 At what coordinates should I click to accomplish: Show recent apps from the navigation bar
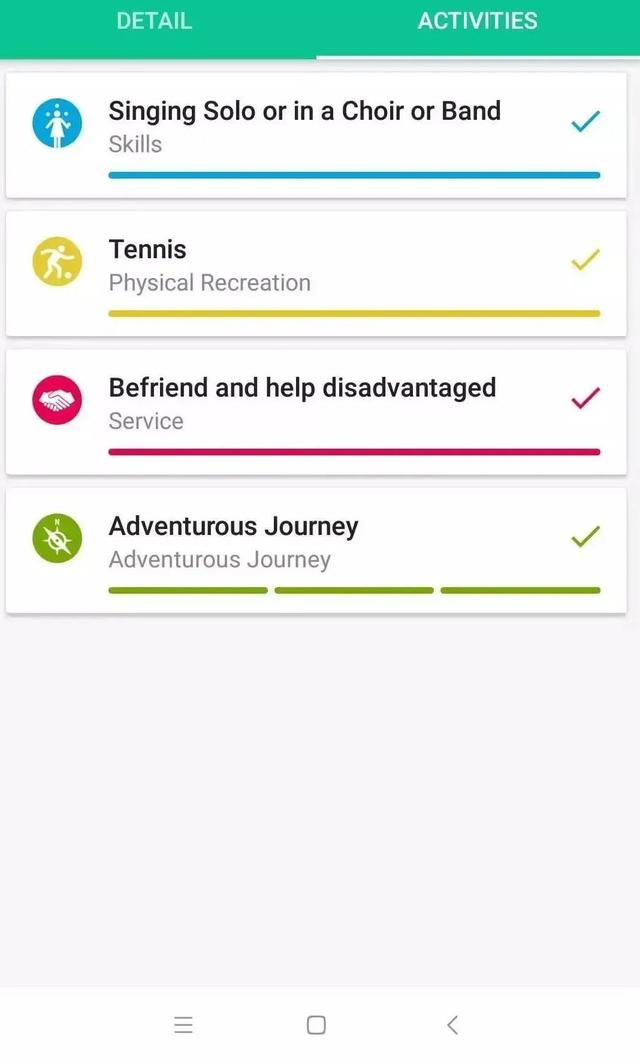[x=183, y=1024]
